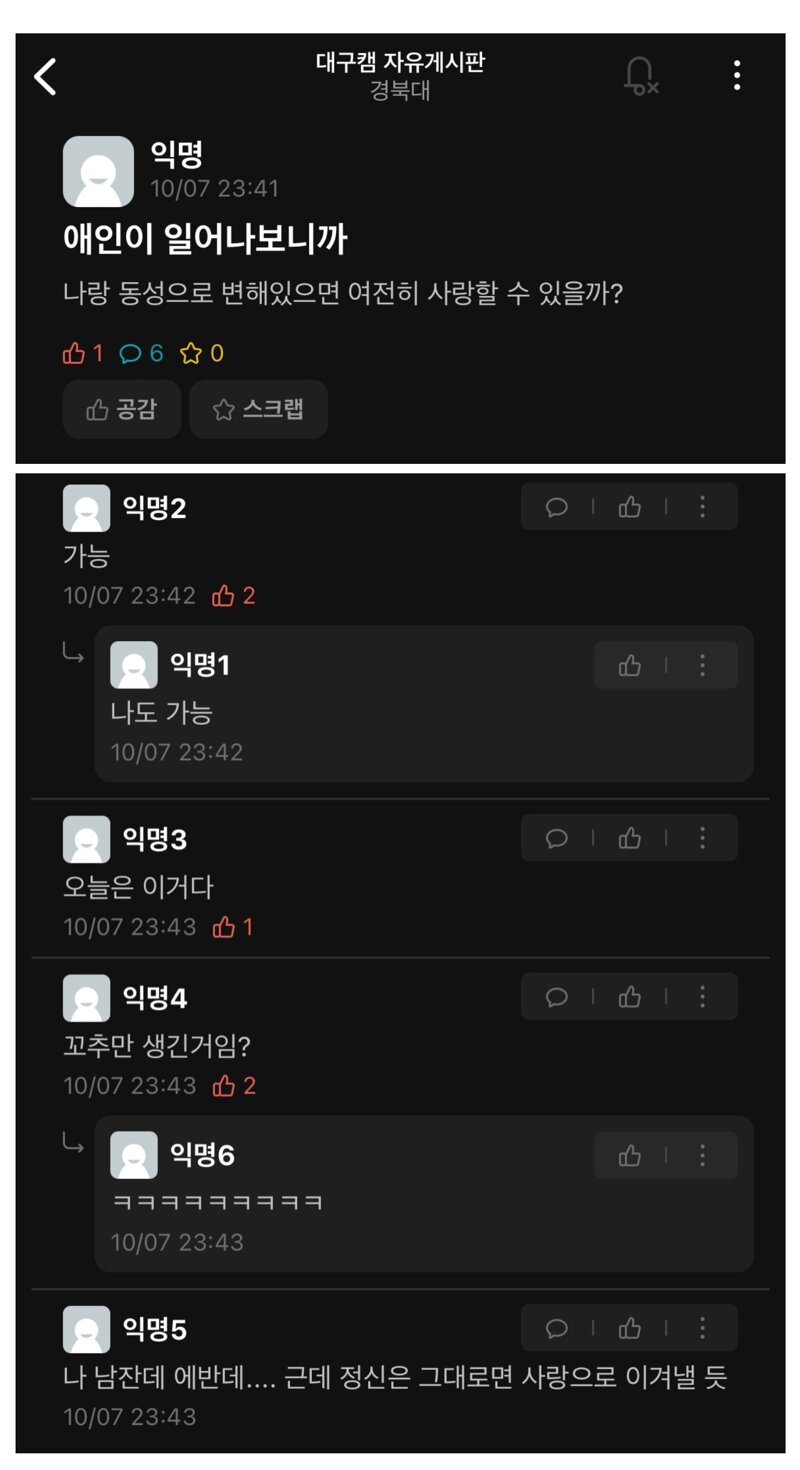
Task: Like 익명1's reply
Action: point(630,665)
